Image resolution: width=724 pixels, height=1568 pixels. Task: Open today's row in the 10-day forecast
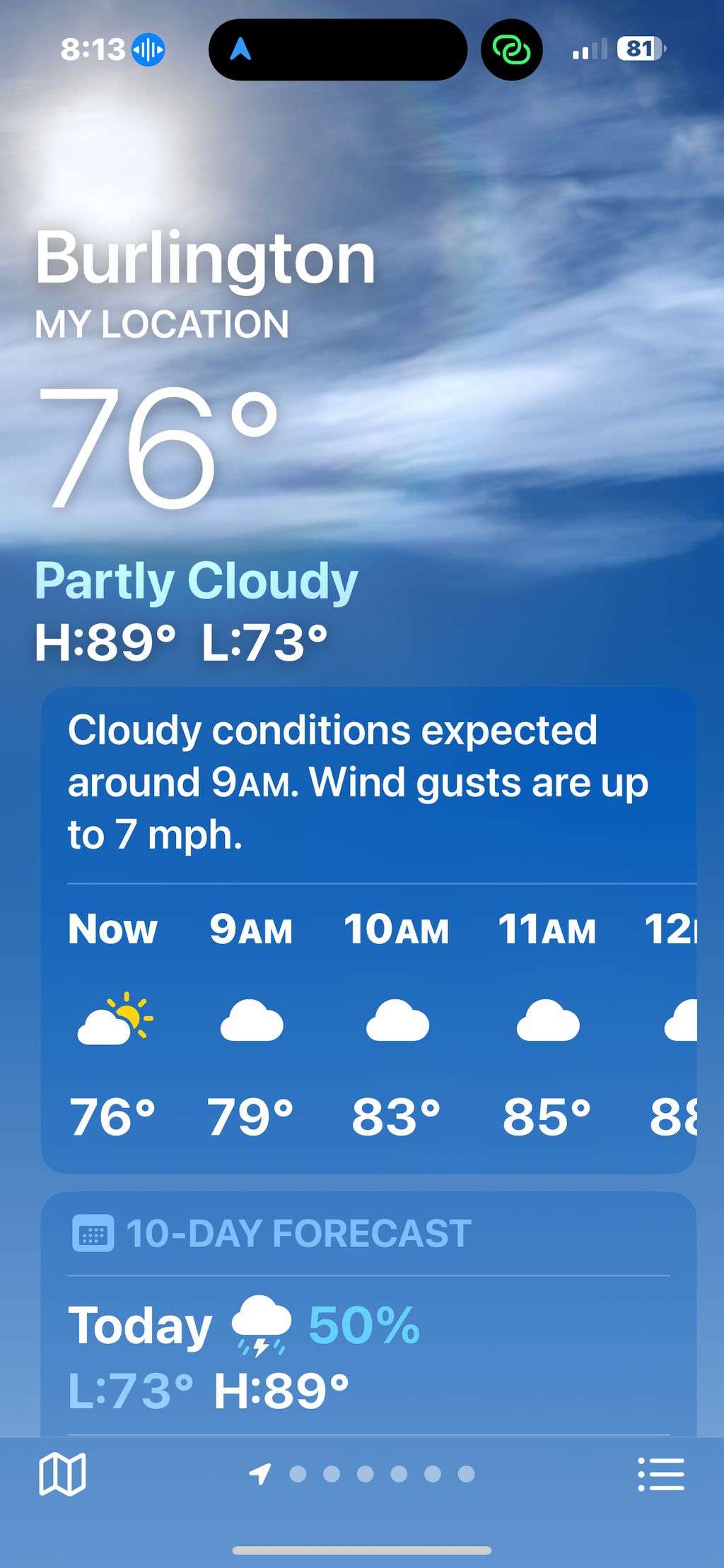tap(368, 1355)
